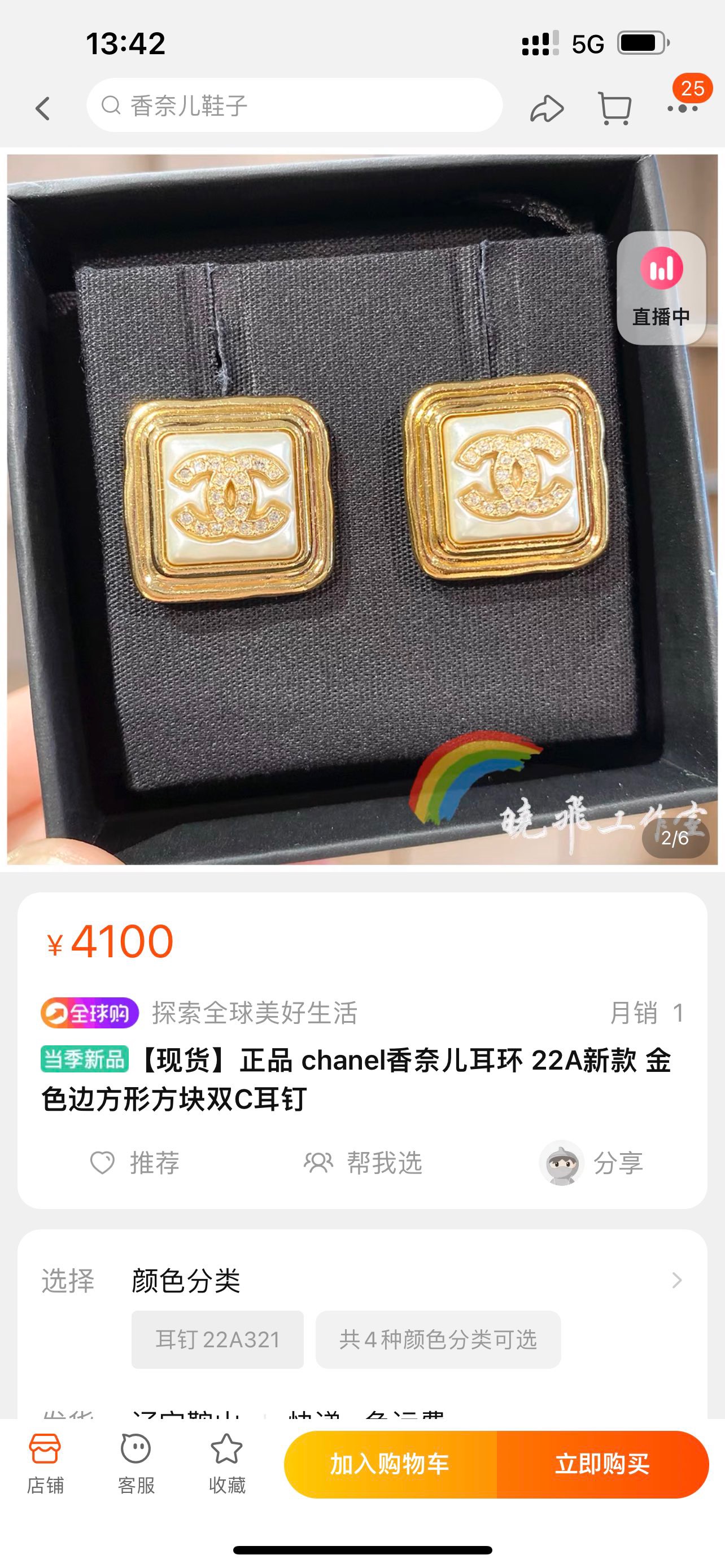Add item to 收藏 favorites
Screen dimensions: 725x1568
[226, 1464]
